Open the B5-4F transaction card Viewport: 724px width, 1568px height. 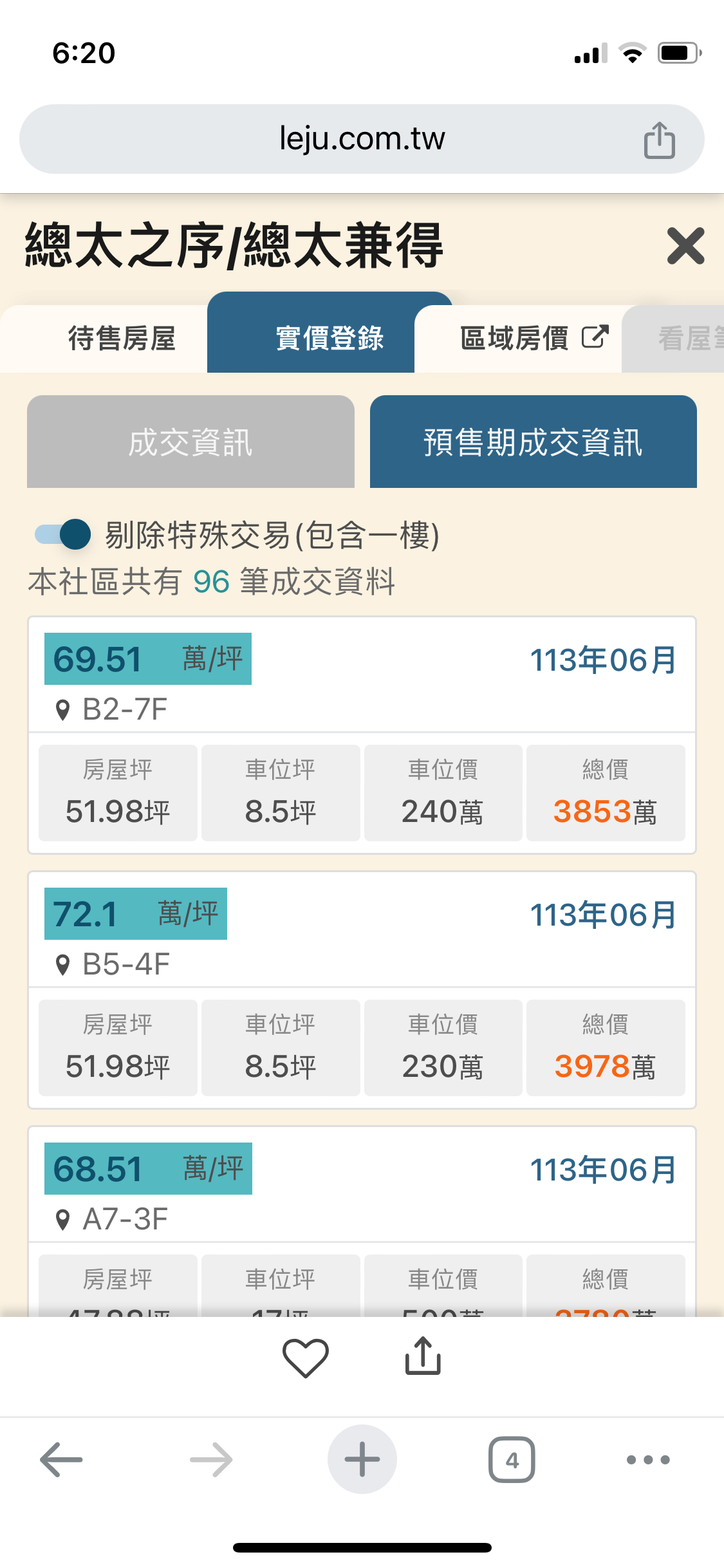coord(362,989)
